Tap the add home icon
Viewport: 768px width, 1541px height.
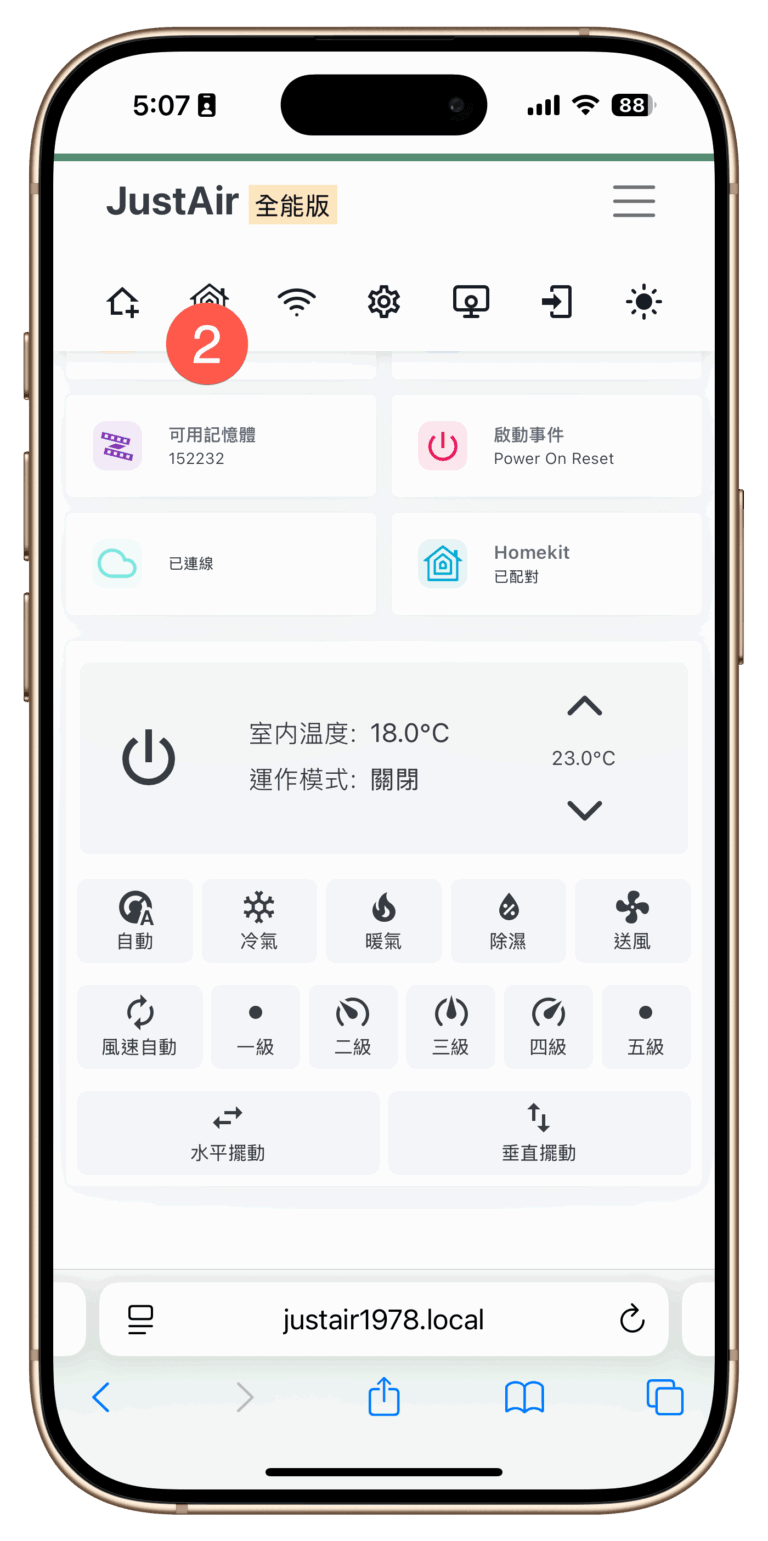click(123, 302)
